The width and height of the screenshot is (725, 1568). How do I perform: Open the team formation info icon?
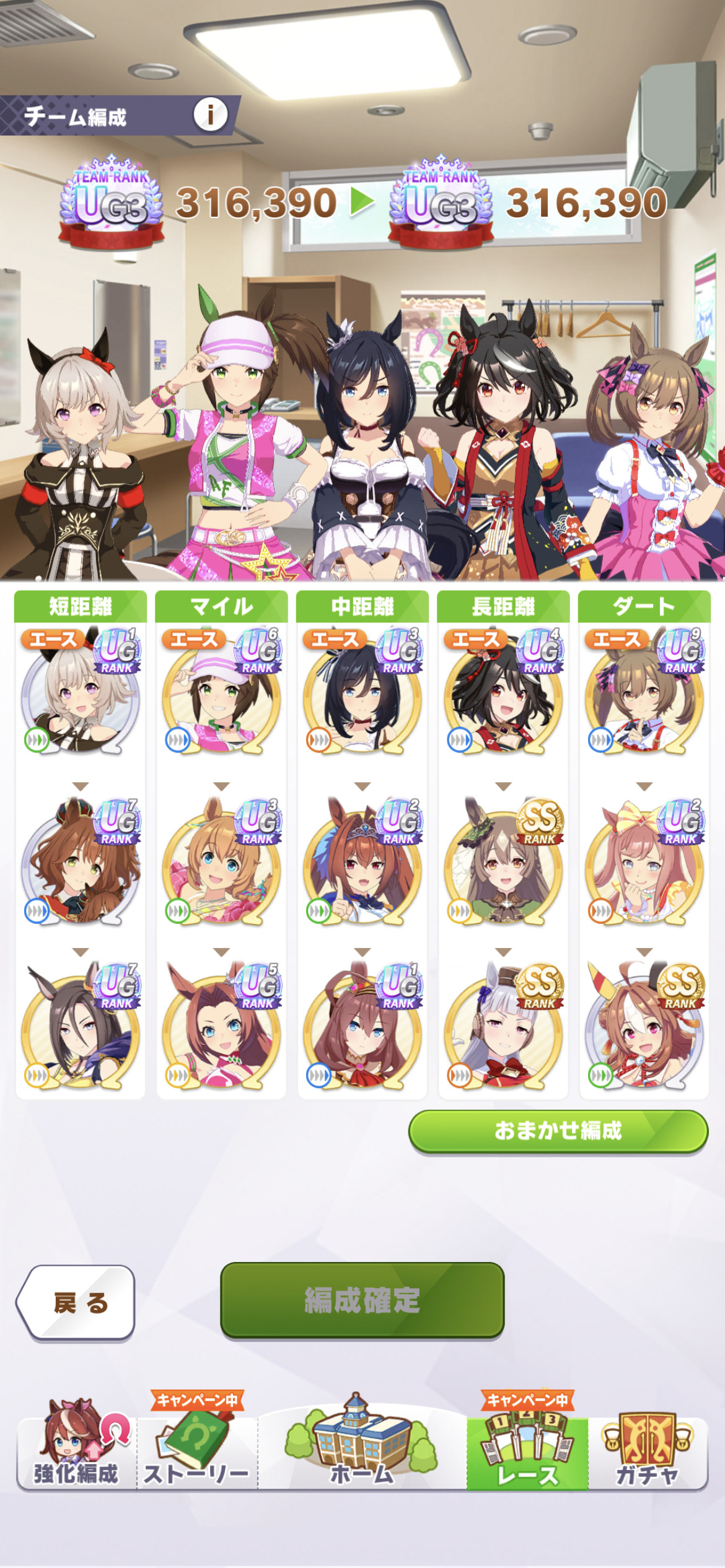click(210, 115)
